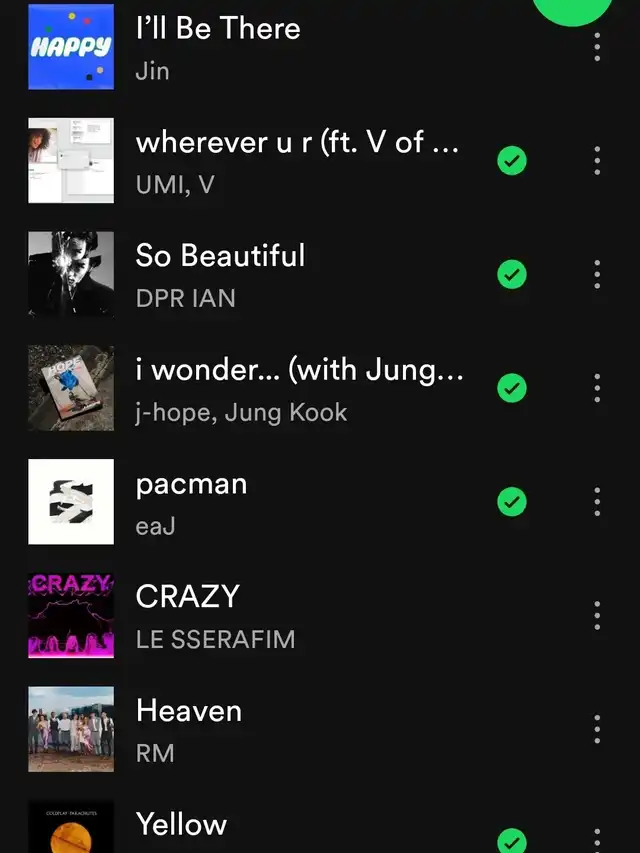Show options for the j-hope track
640x853 pixels.
[597, 388]
